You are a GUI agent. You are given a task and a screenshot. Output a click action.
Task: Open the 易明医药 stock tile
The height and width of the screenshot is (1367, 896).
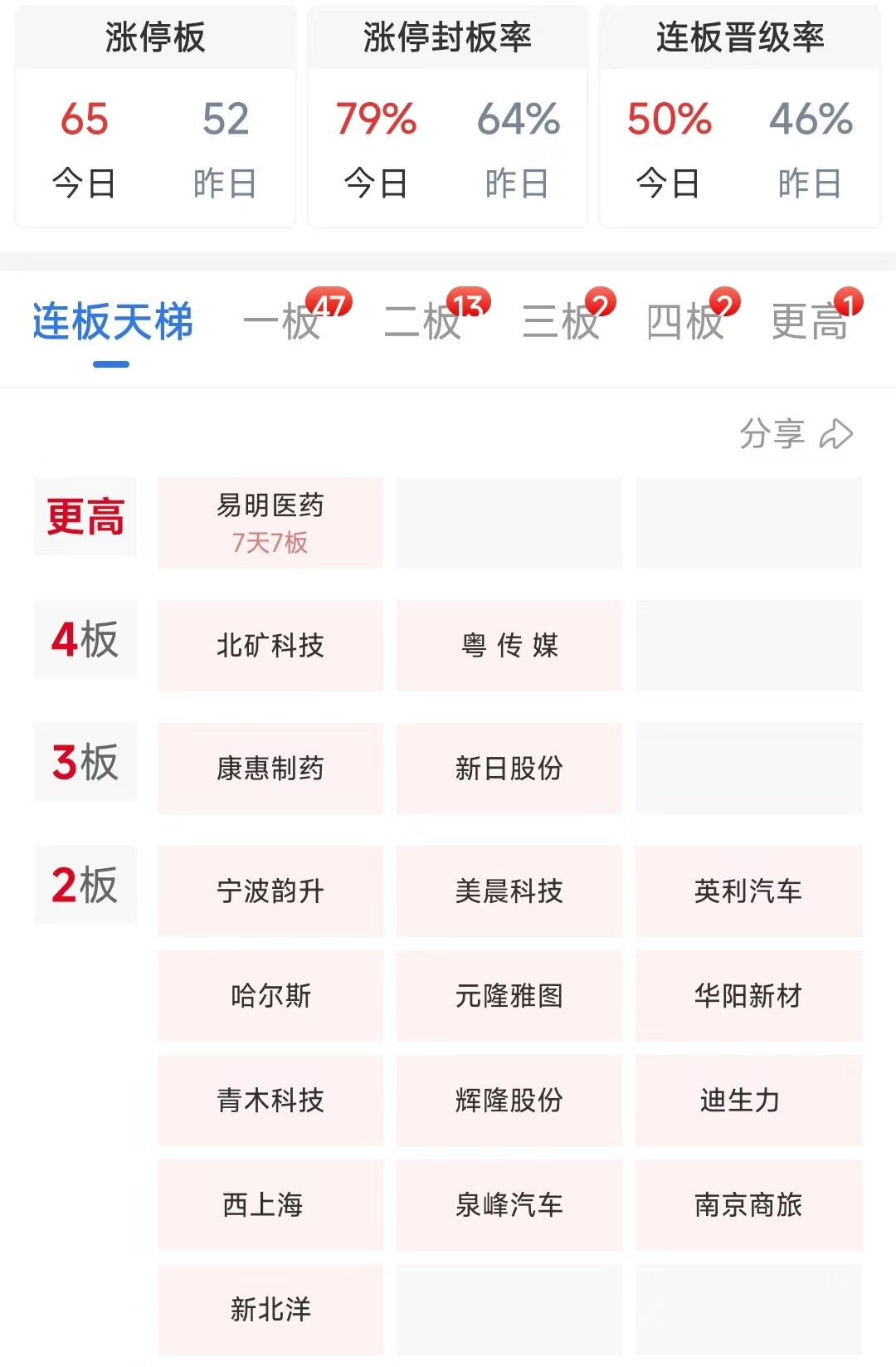[x=270, y=523]
